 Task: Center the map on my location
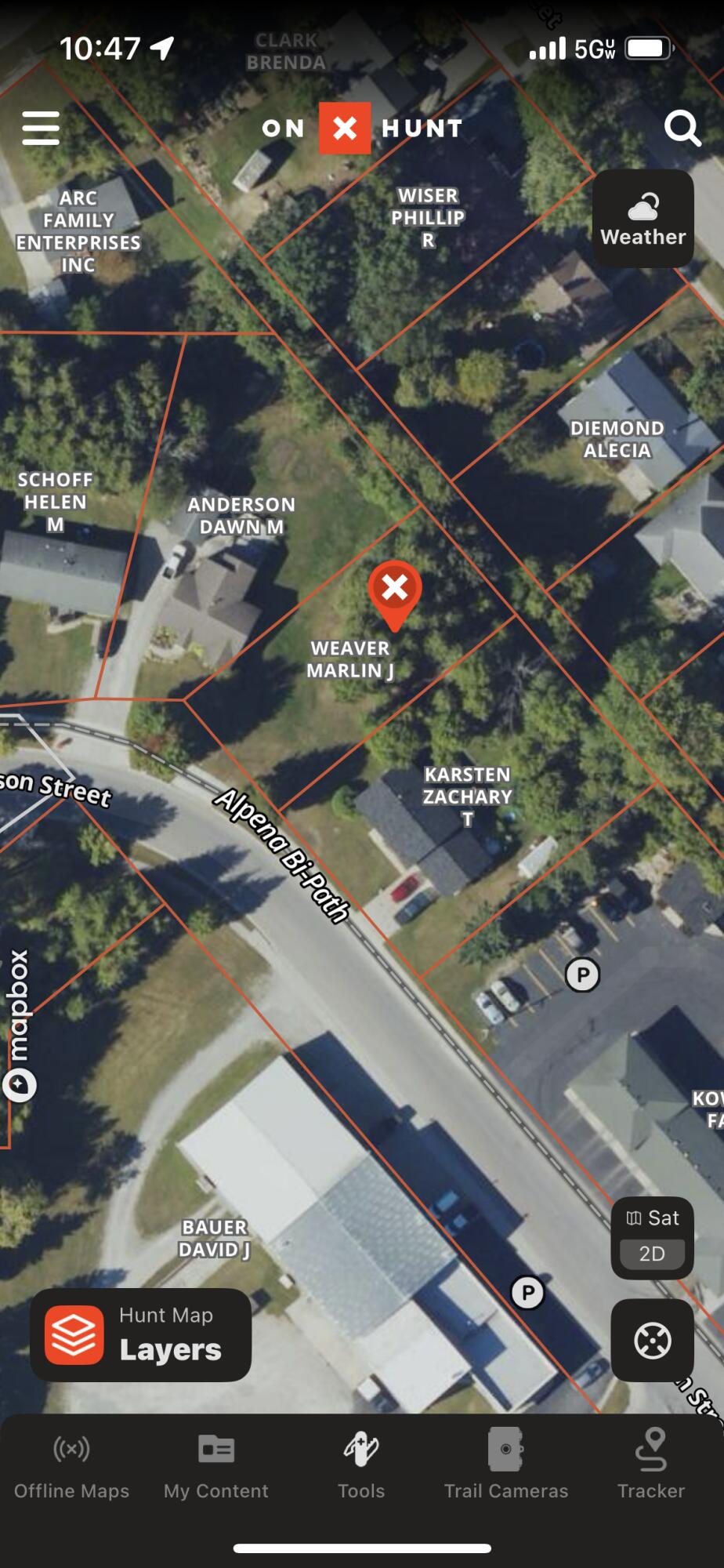[652, 1340]
